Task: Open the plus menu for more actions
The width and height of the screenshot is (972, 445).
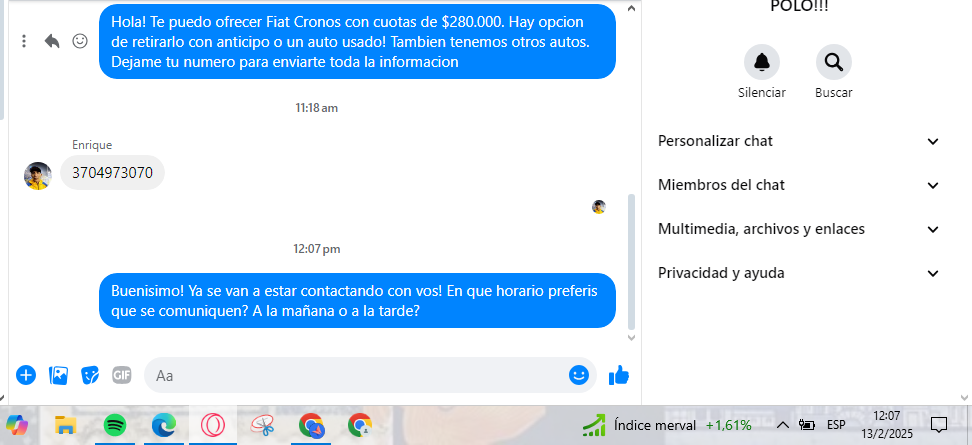Action: click(x=26, y=375)
